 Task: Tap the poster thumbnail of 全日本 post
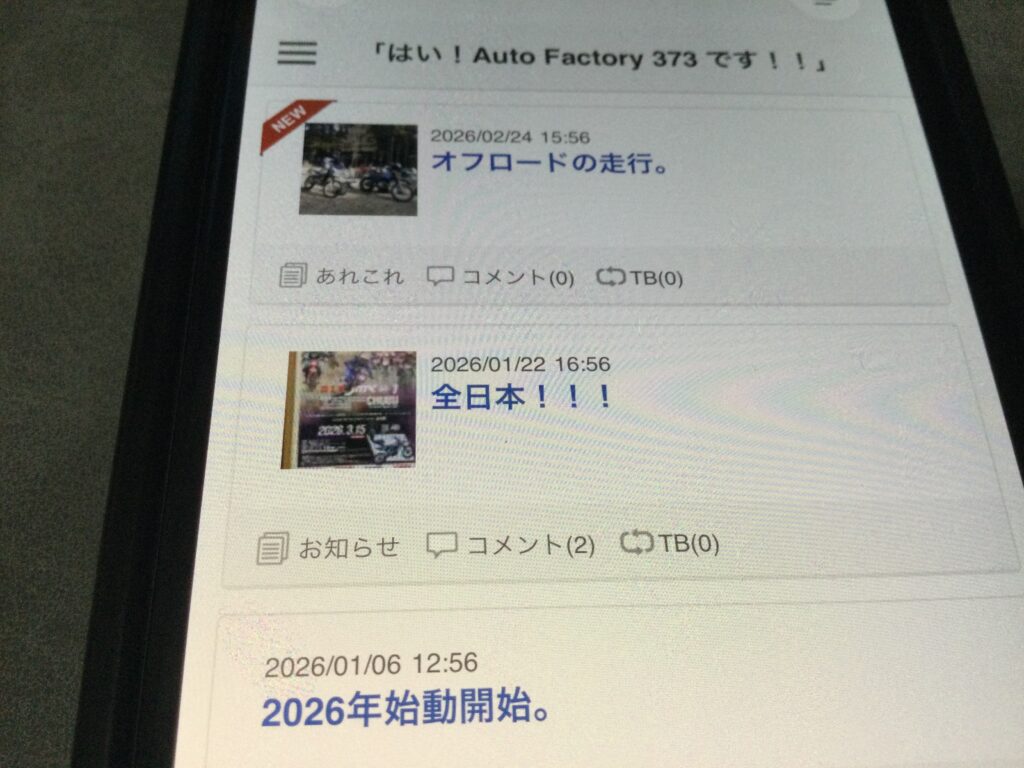(349, 409)
